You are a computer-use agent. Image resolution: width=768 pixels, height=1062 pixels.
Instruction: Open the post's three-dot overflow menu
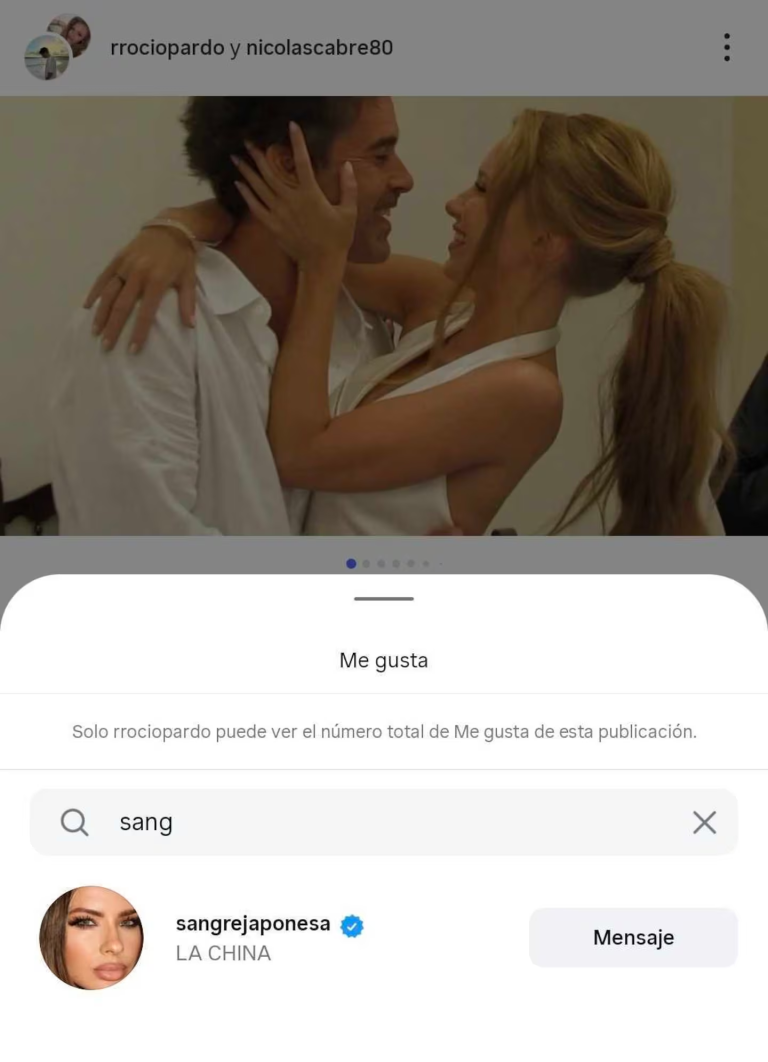(727, 47)
